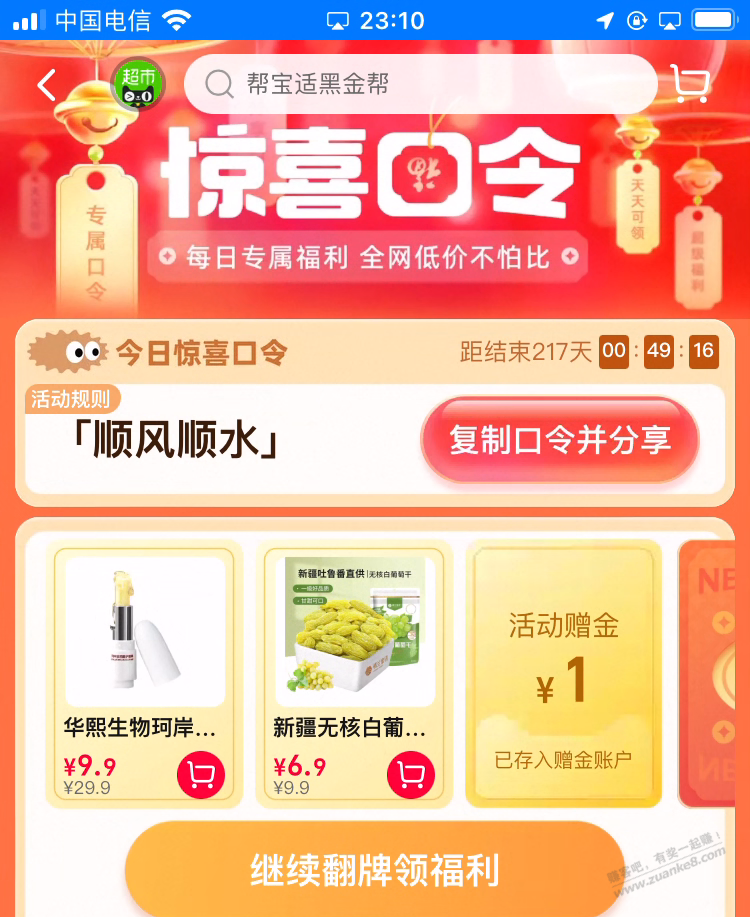Open the 活动赠金 ¥1 bonus card

pyautogui.click(x=564, y=672)
